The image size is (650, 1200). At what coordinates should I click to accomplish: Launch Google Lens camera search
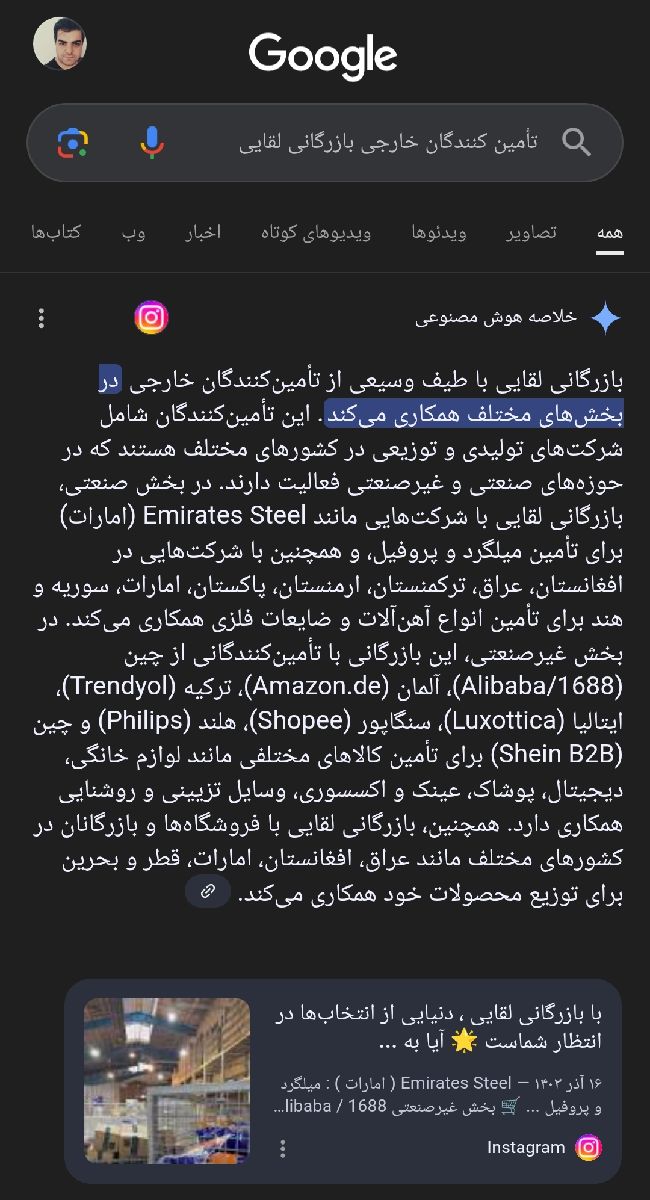[x=73, y=143]
